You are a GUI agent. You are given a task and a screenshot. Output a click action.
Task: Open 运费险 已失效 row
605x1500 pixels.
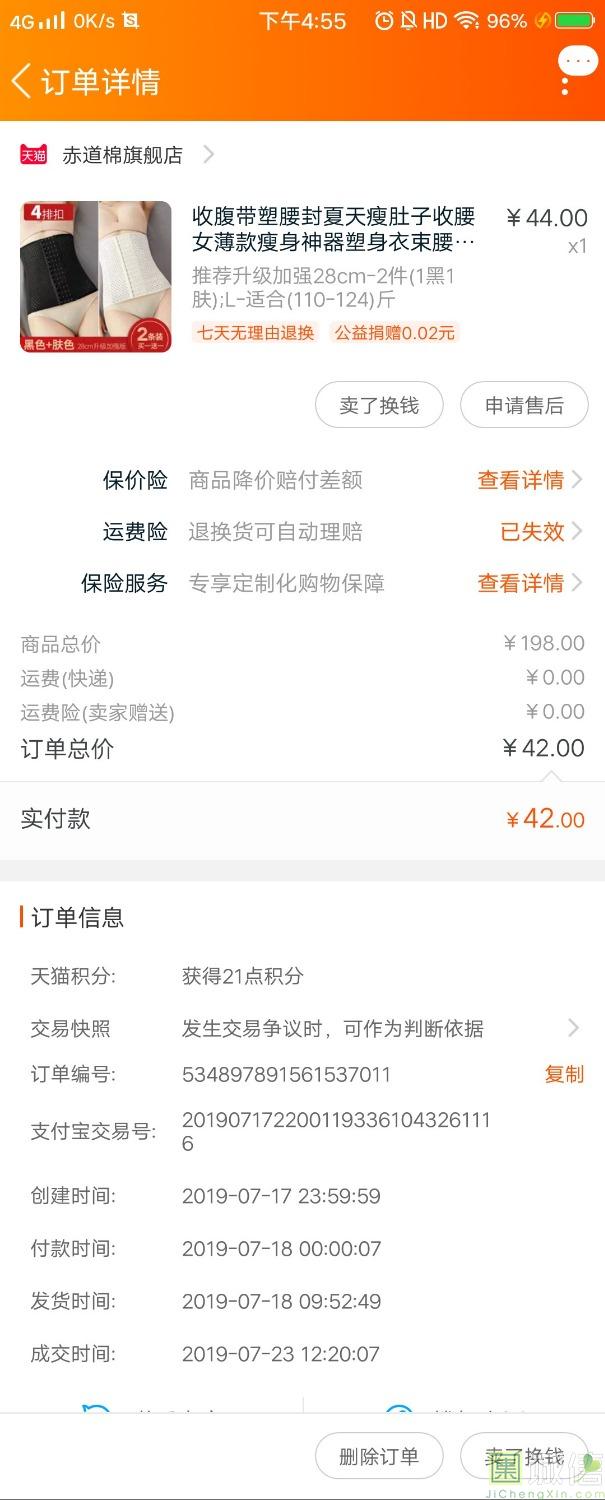point(302,532)
